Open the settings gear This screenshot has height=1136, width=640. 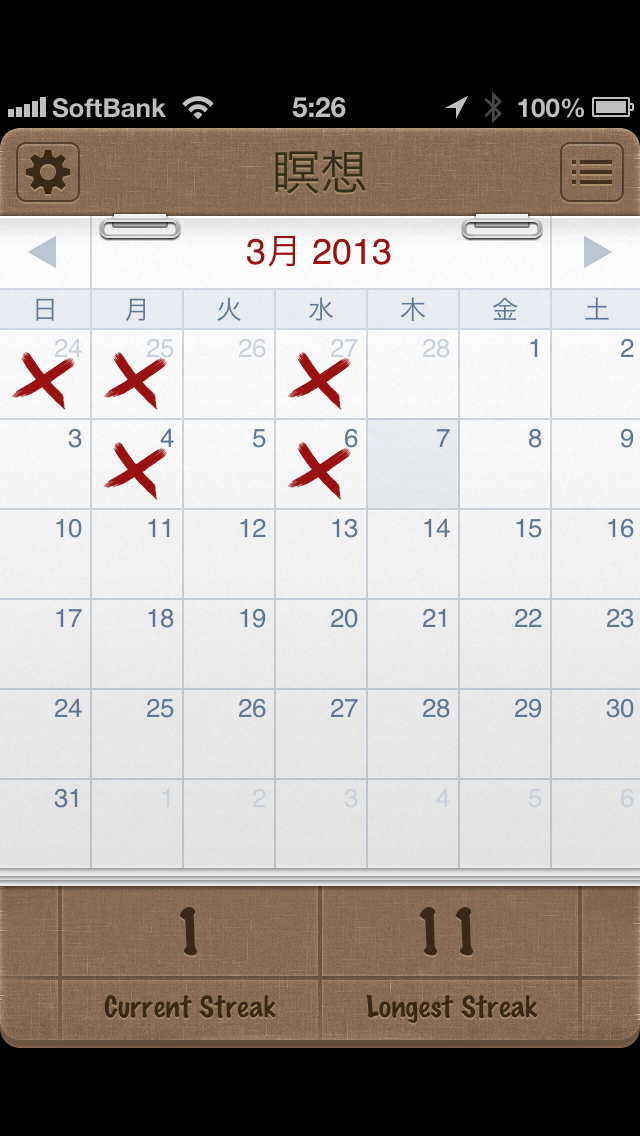coord(48,173)
